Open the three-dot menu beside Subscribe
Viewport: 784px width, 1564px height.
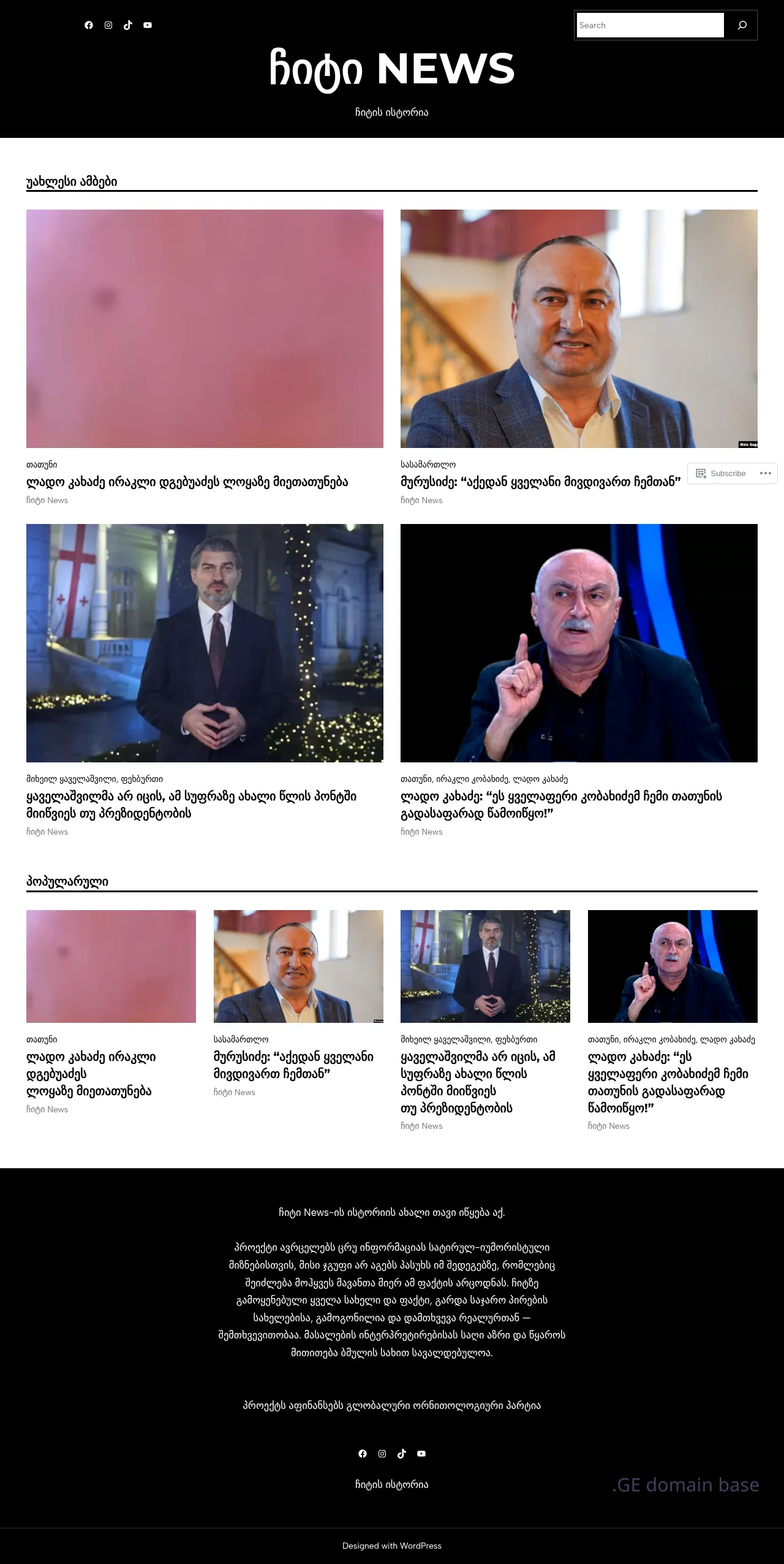(765, 473)
